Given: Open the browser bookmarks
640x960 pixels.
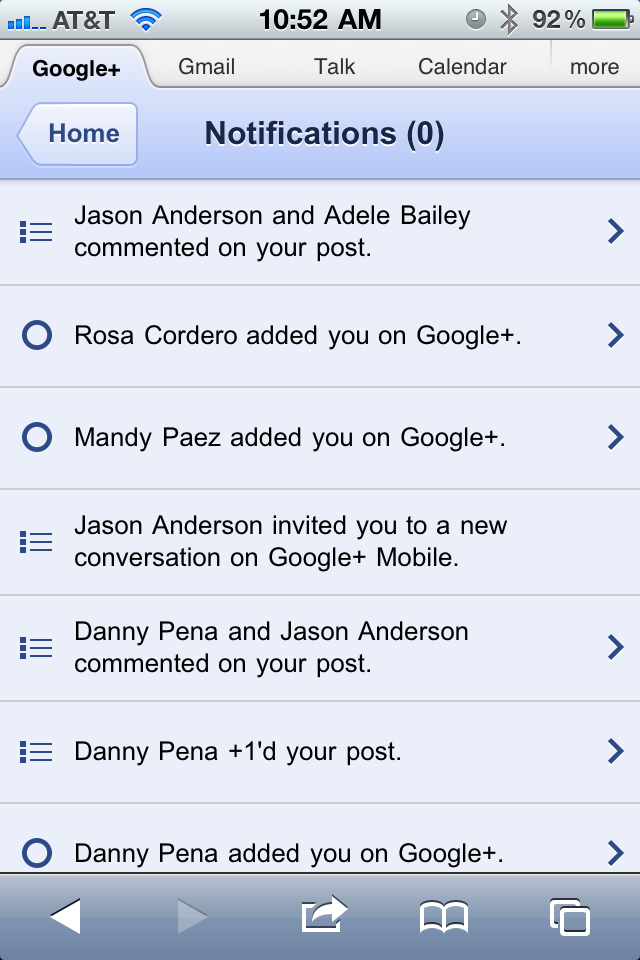Looking at the screenshot, I should 443,916.
